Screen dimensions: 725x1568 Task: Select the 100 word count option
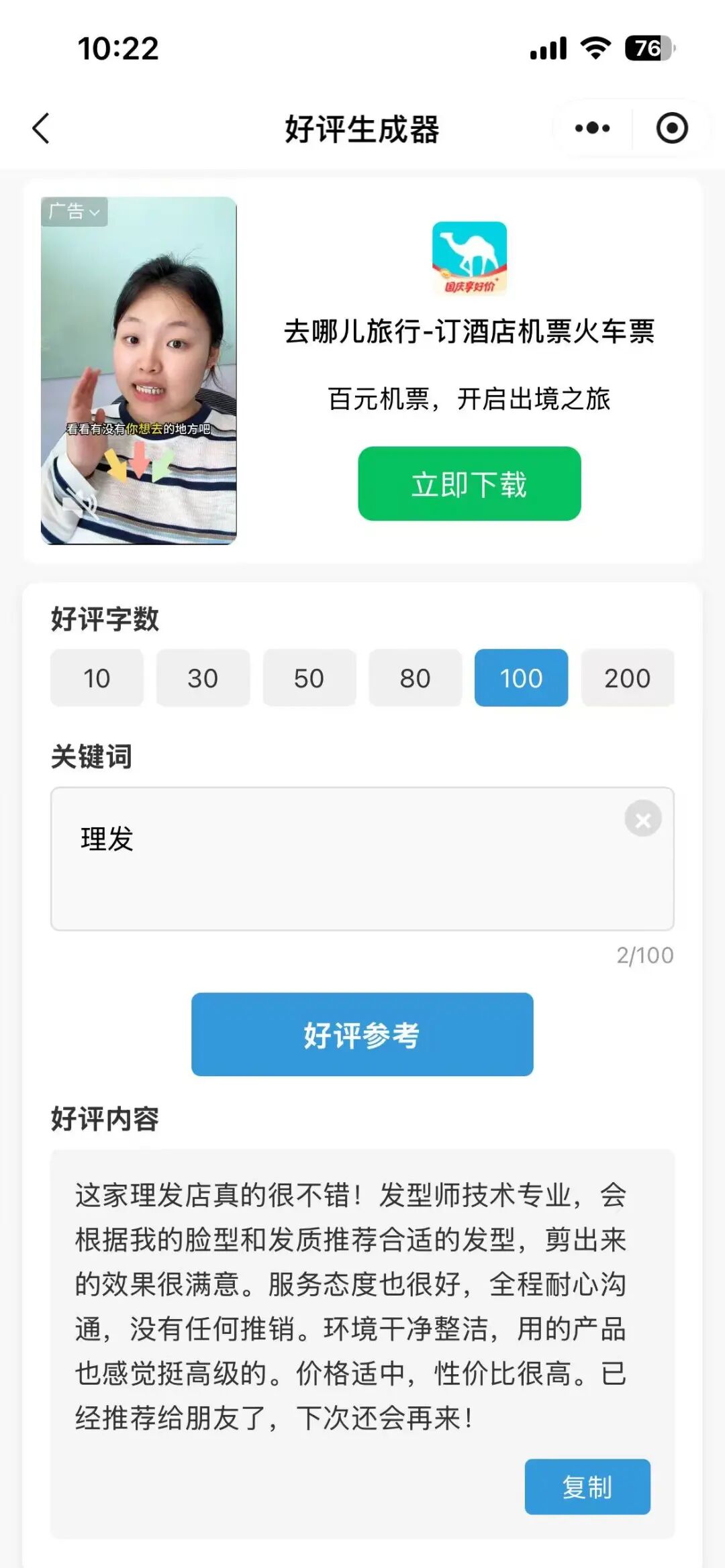click(521, 678)
